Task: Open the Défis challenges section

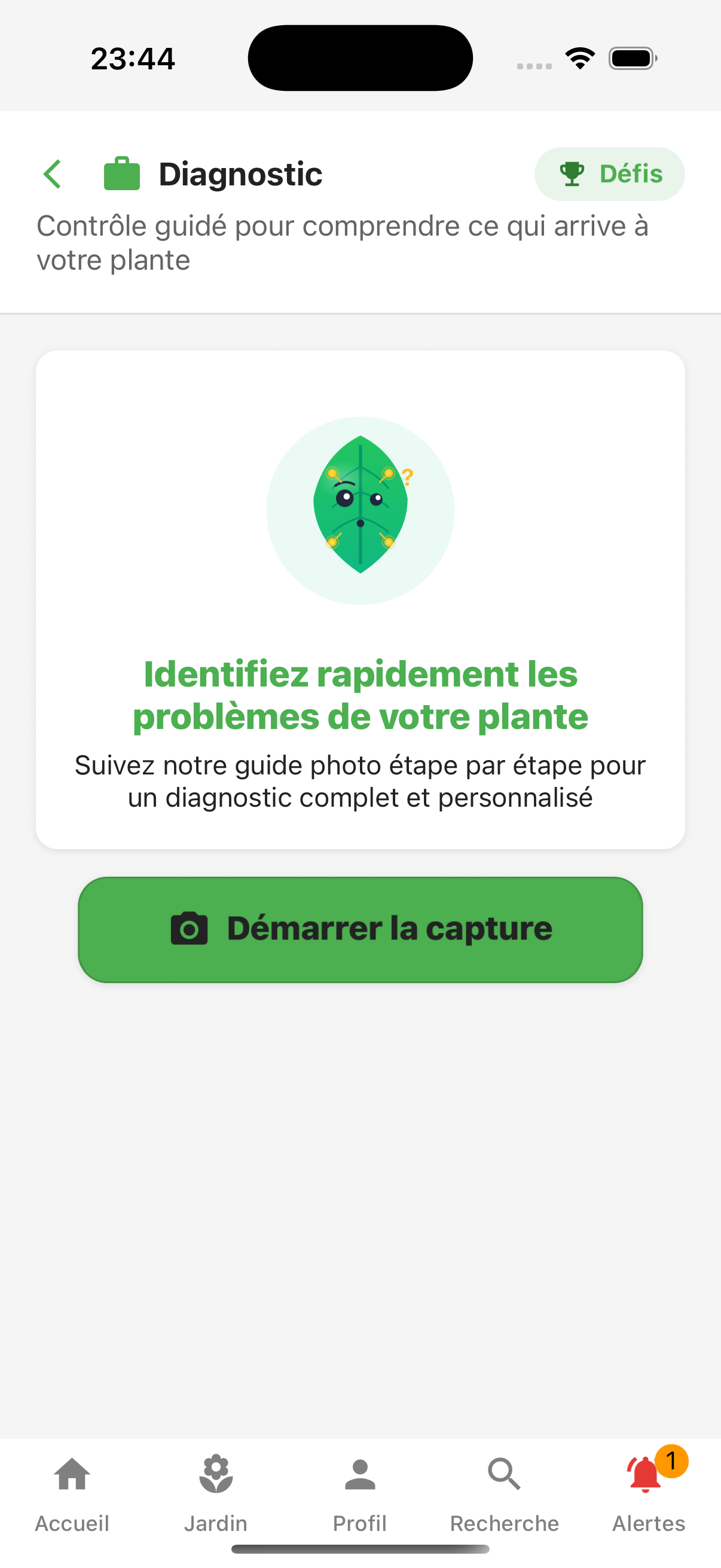Action: coord(609,173)
